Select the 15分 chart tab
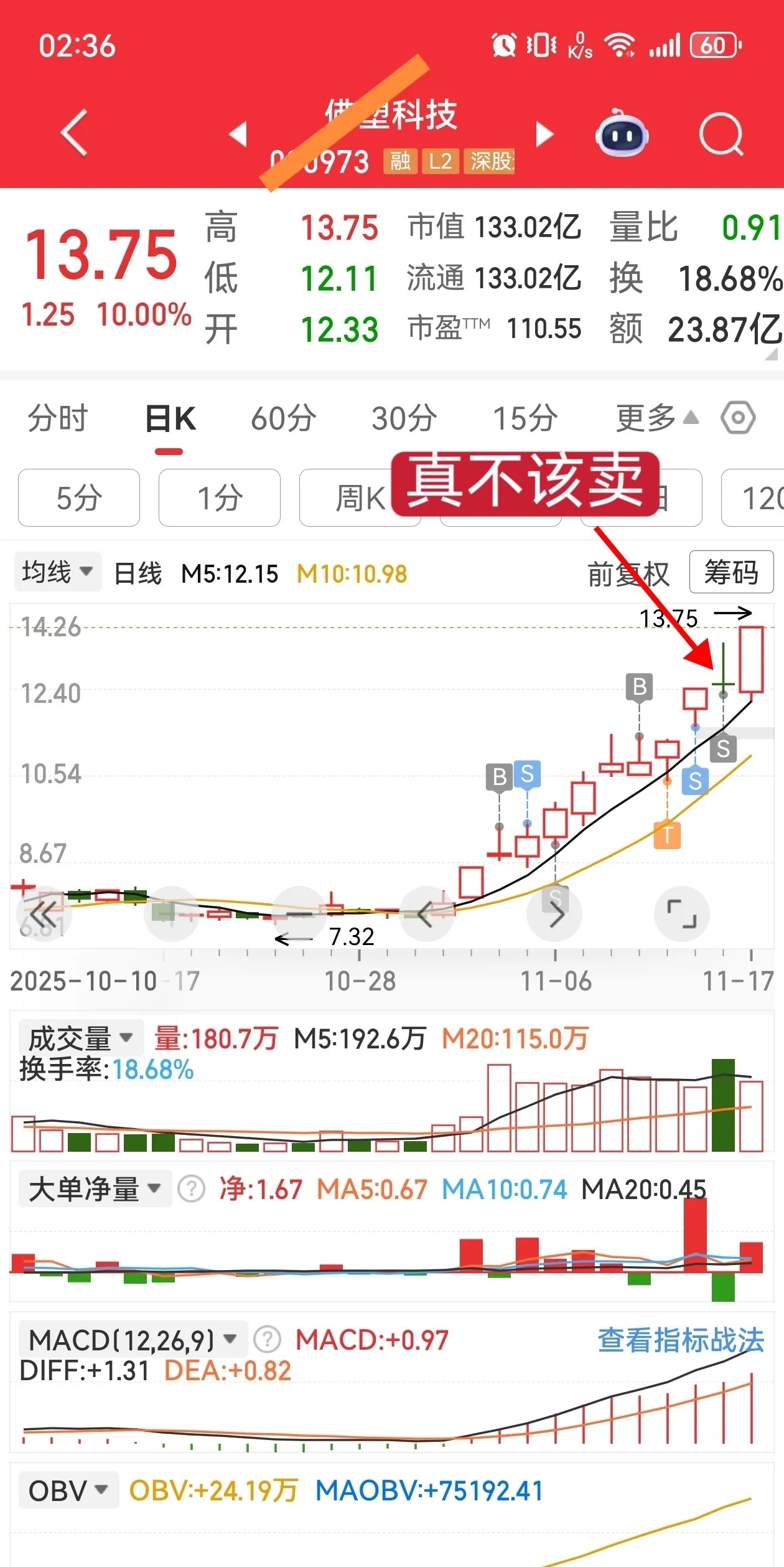This screenshot has width=784, height=1567. click(x=525, y=418)
